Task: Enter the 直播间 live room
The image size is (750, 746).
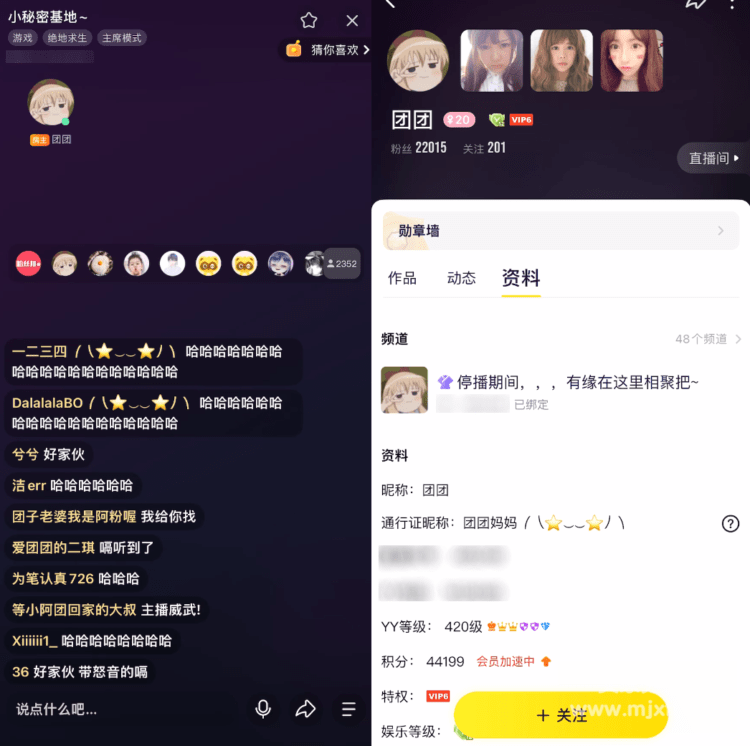Action: pos(714,158)
